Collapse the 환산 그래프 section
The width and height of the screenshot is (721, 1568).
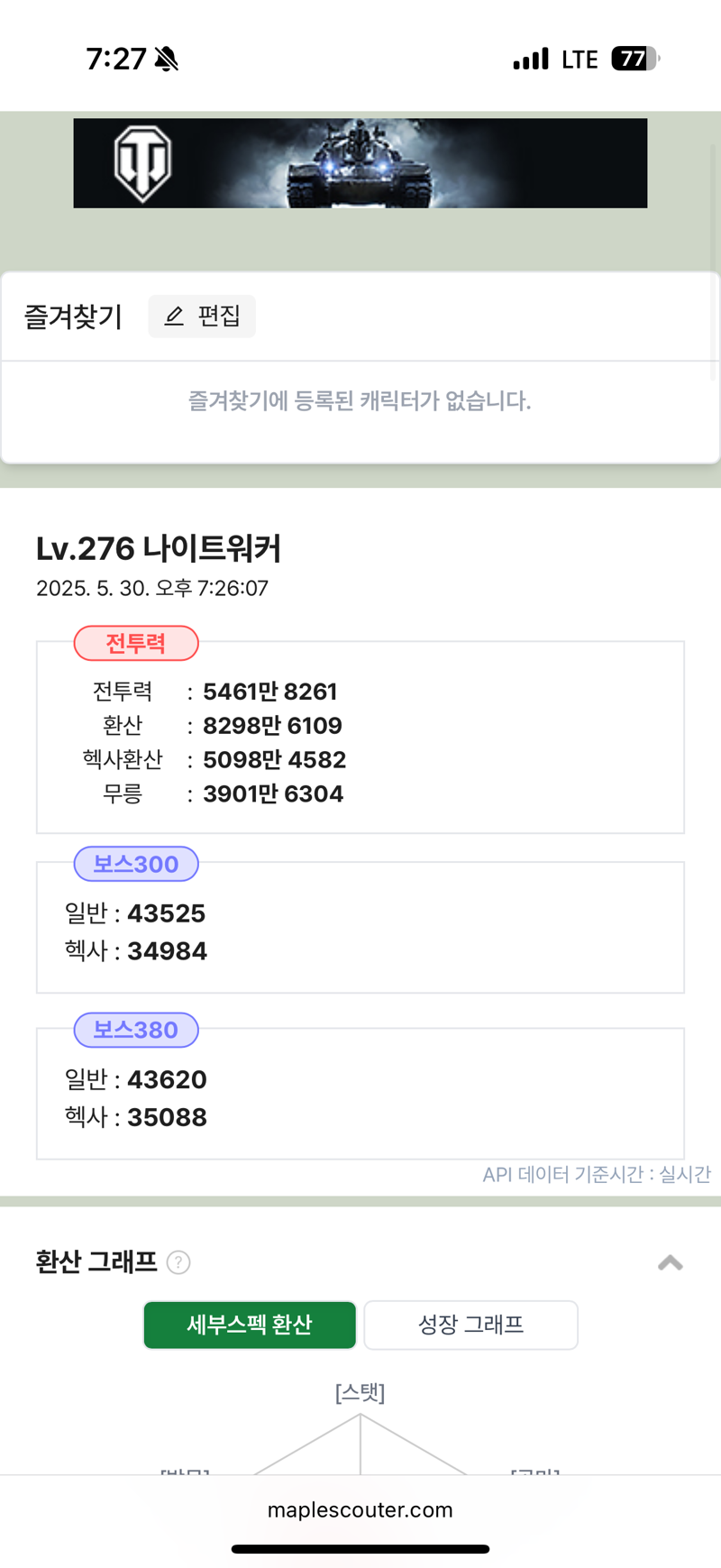tap(670, 1262)
